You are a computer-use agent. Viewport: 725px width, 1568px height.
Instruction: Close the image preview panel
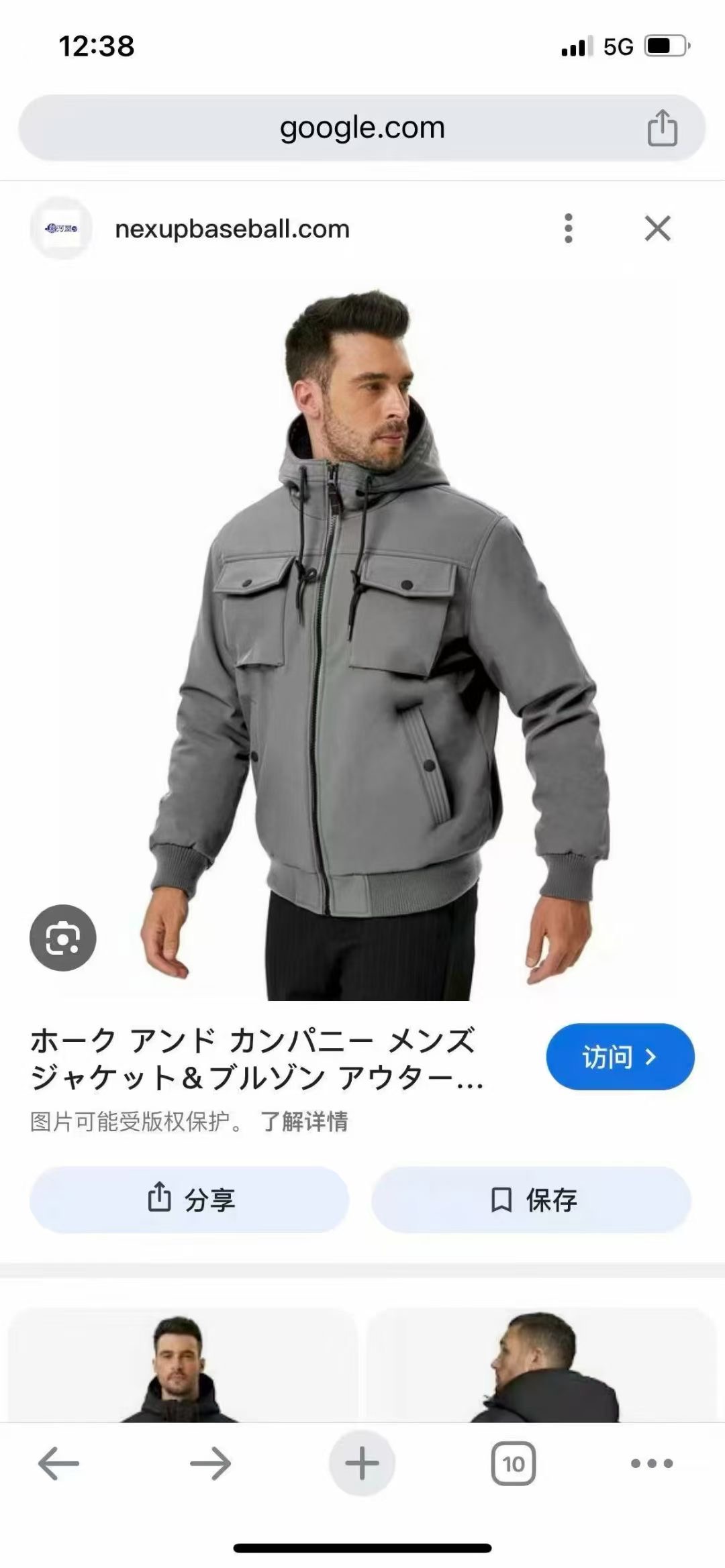657,229
